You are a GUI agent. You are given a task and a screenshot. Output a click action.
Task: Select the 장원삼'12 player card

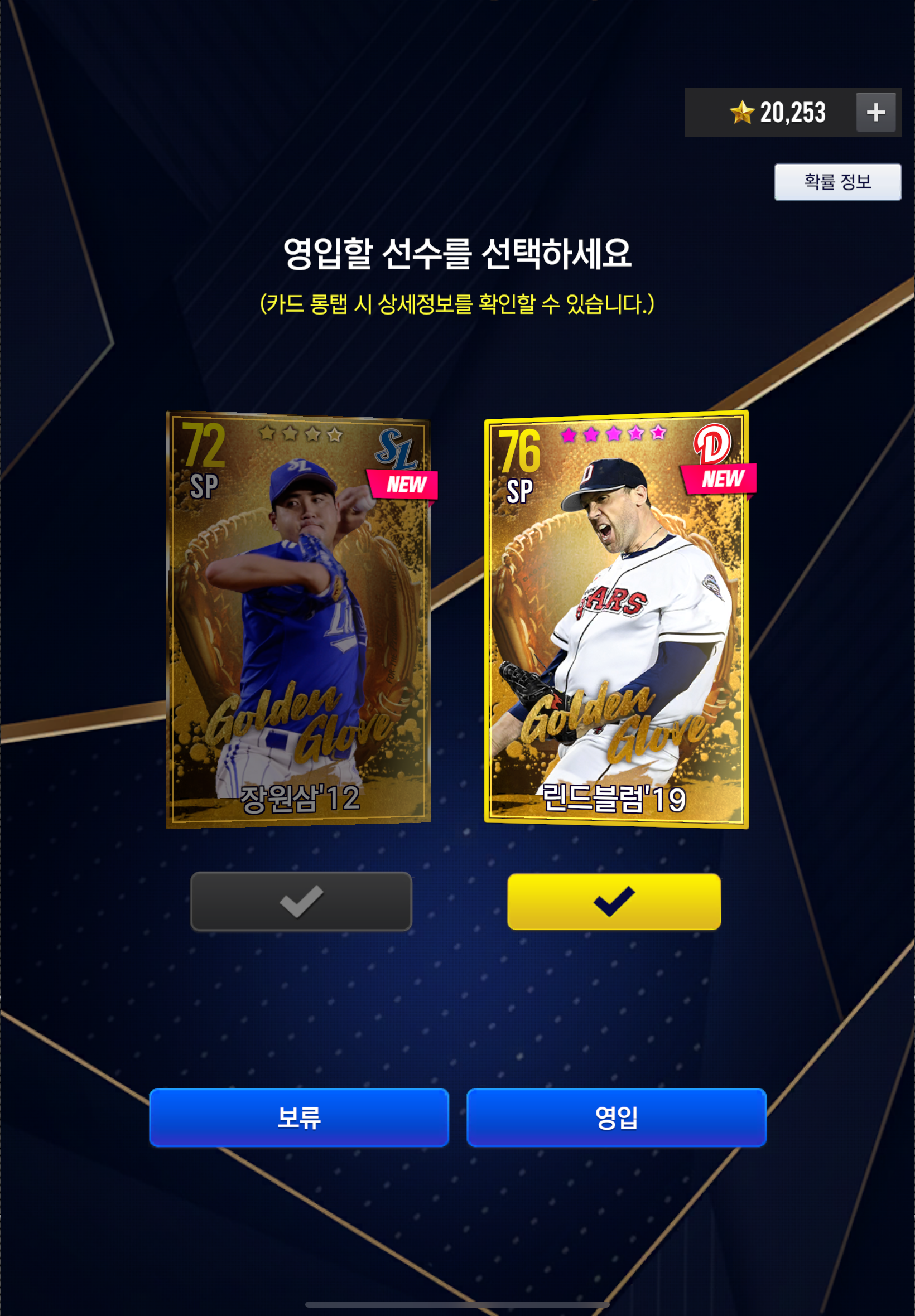pyautogui.click(x=298, y=619)
